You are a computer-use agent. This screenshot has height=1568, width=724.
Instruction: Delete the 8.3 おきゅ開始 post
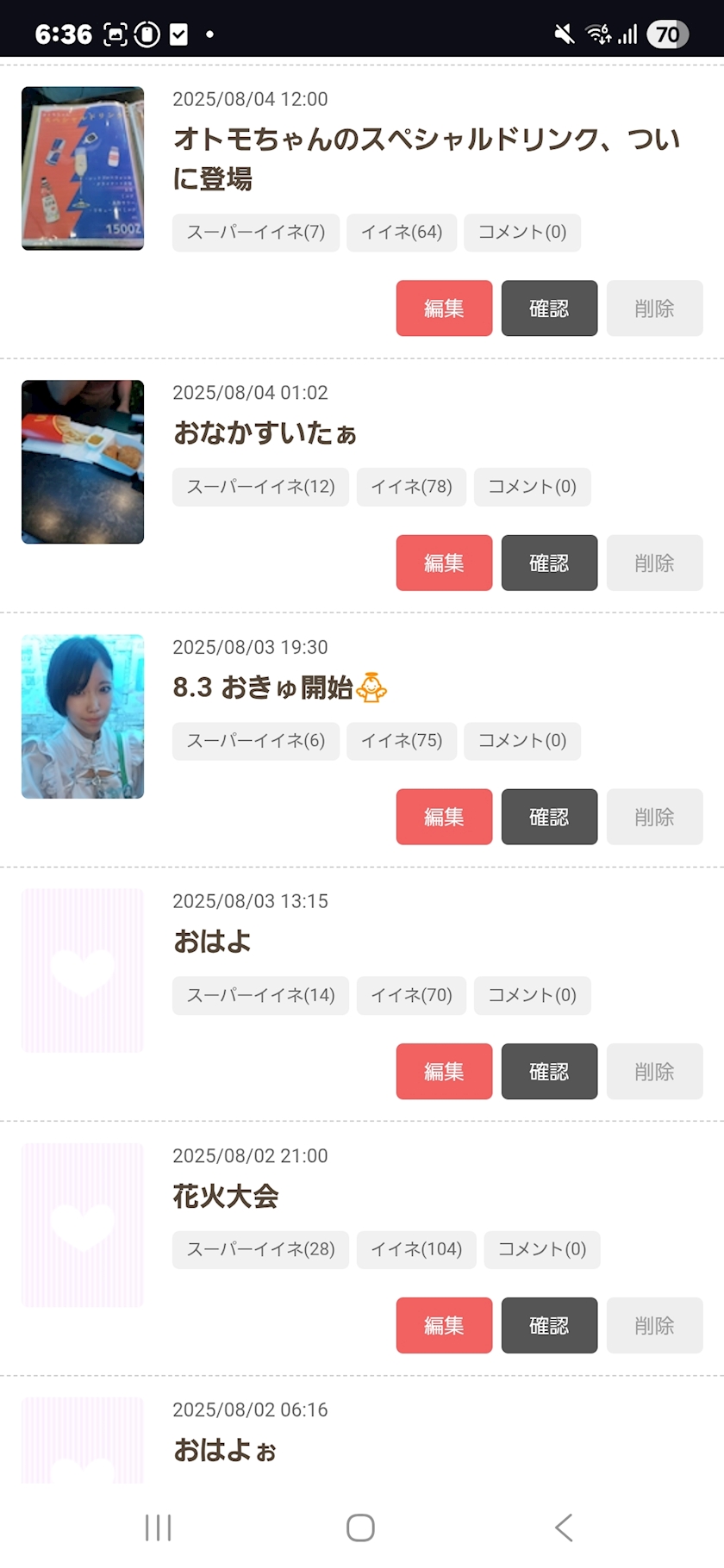(654, 817)
